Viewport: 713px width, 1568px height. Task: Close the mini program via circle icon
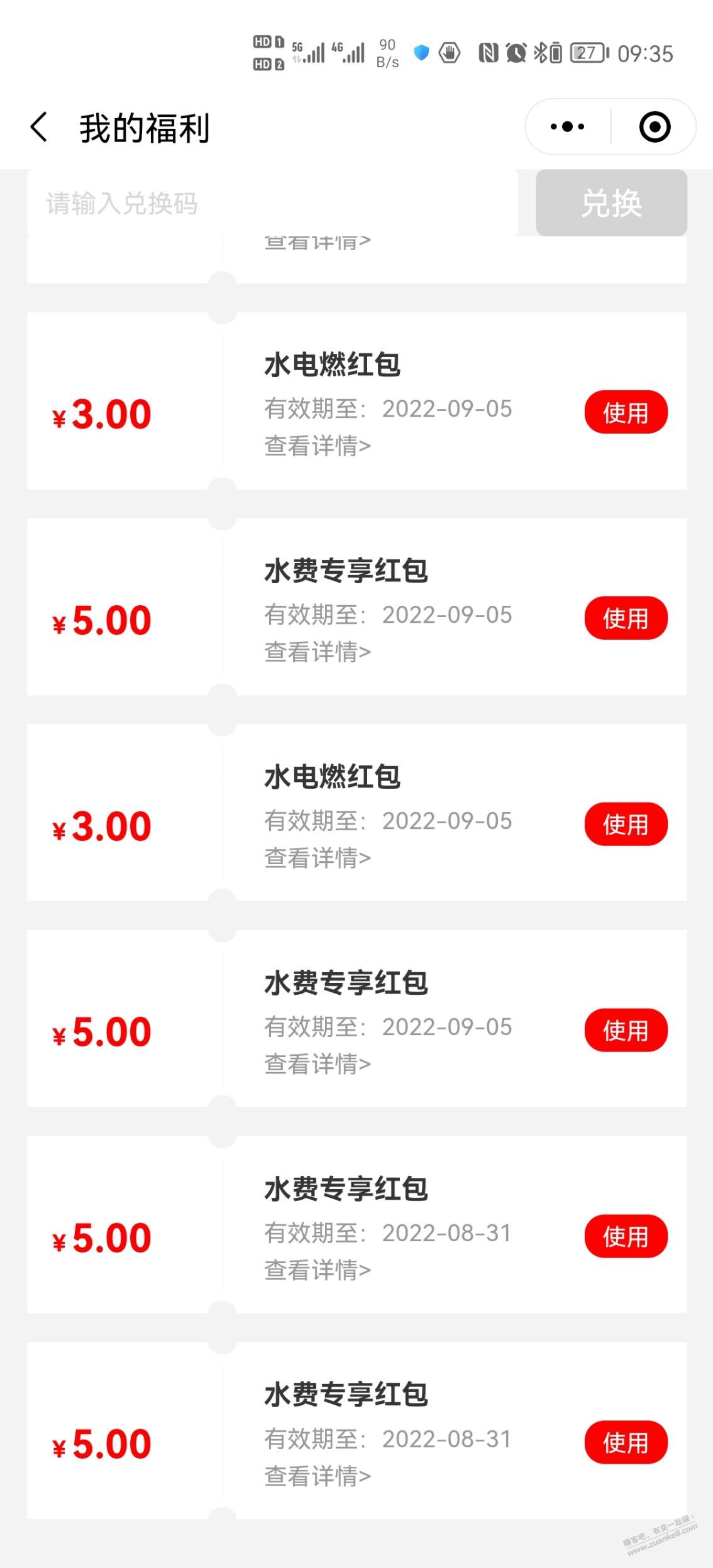pos(655,127)
